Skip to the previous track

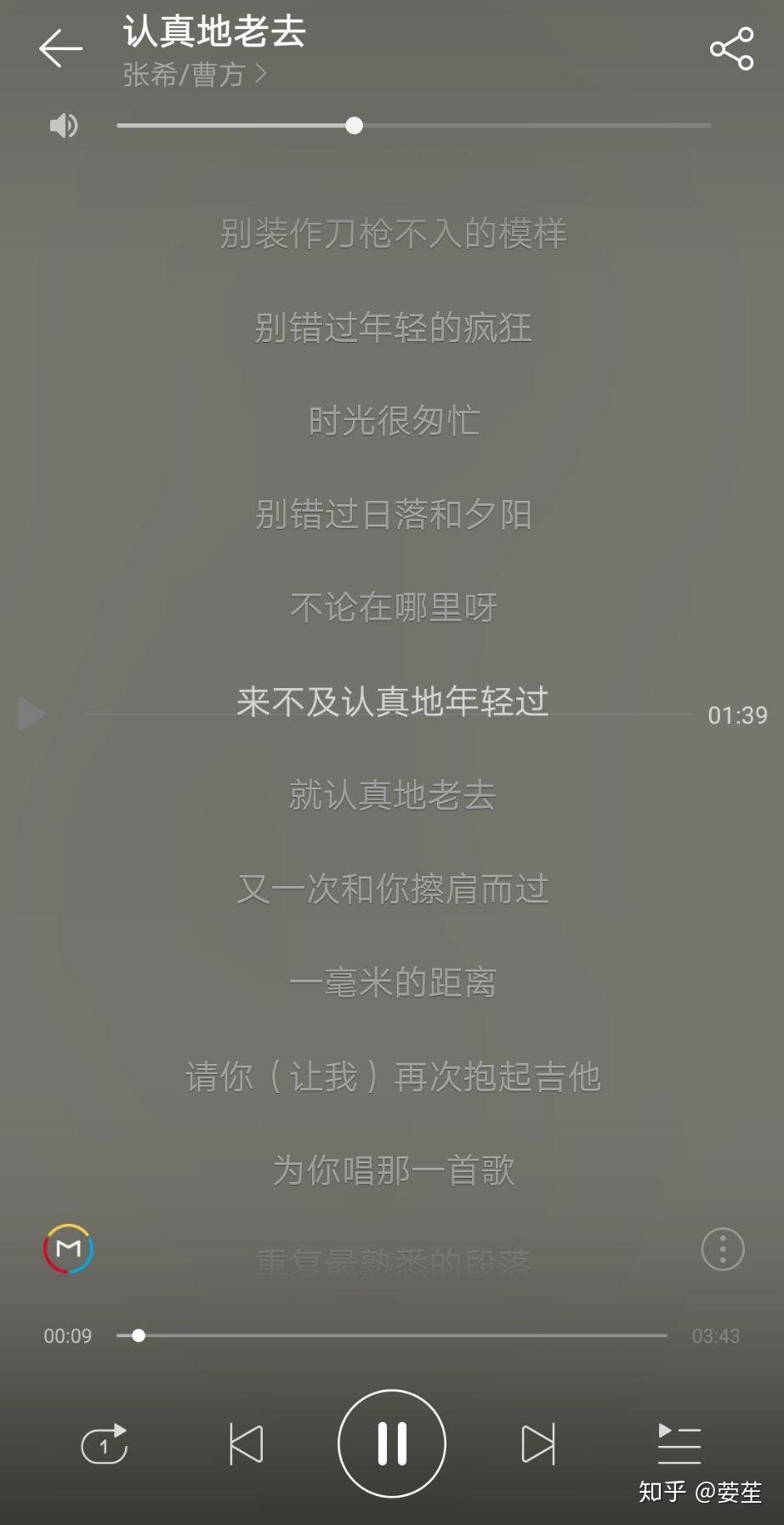[247, 1444]
